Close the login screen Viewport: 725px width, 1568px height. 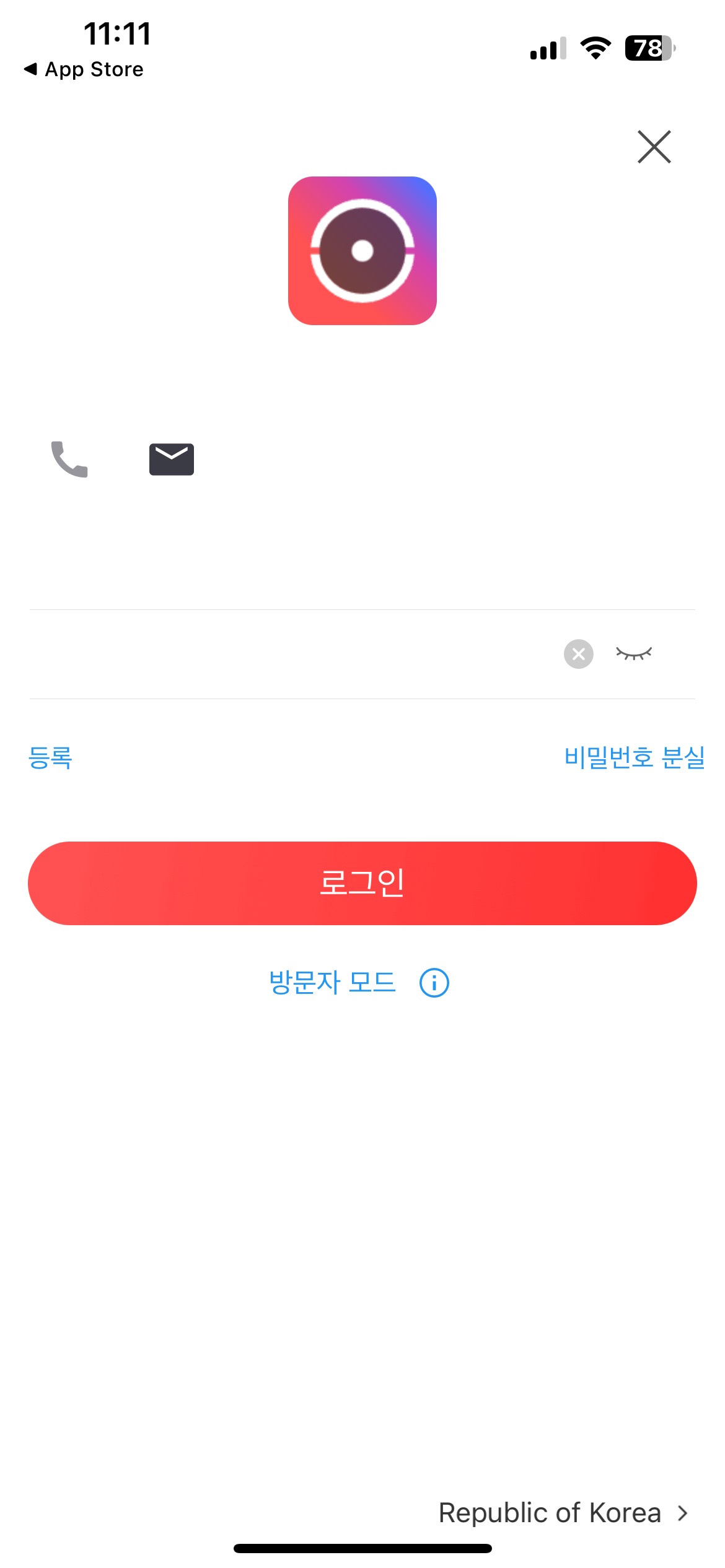654,147
